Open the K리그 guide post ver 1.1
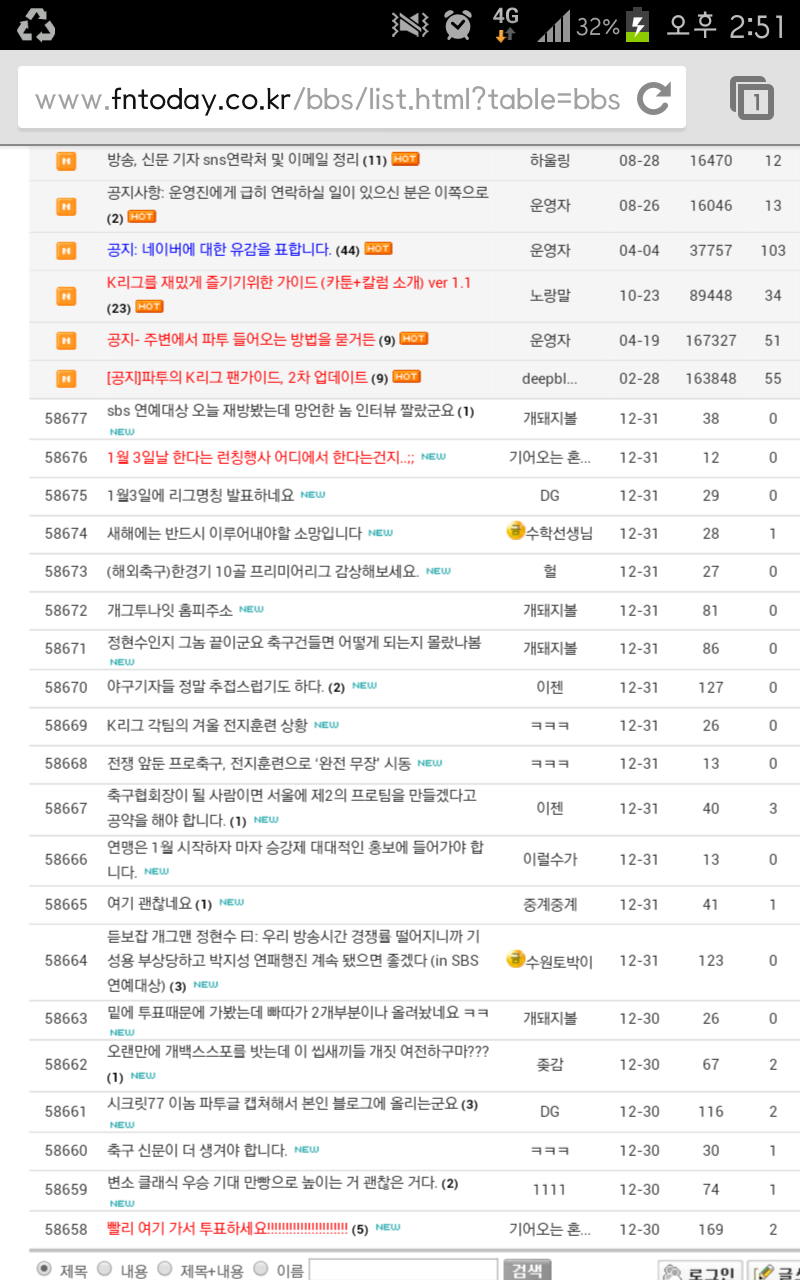800x1280 pixels. 288,283
